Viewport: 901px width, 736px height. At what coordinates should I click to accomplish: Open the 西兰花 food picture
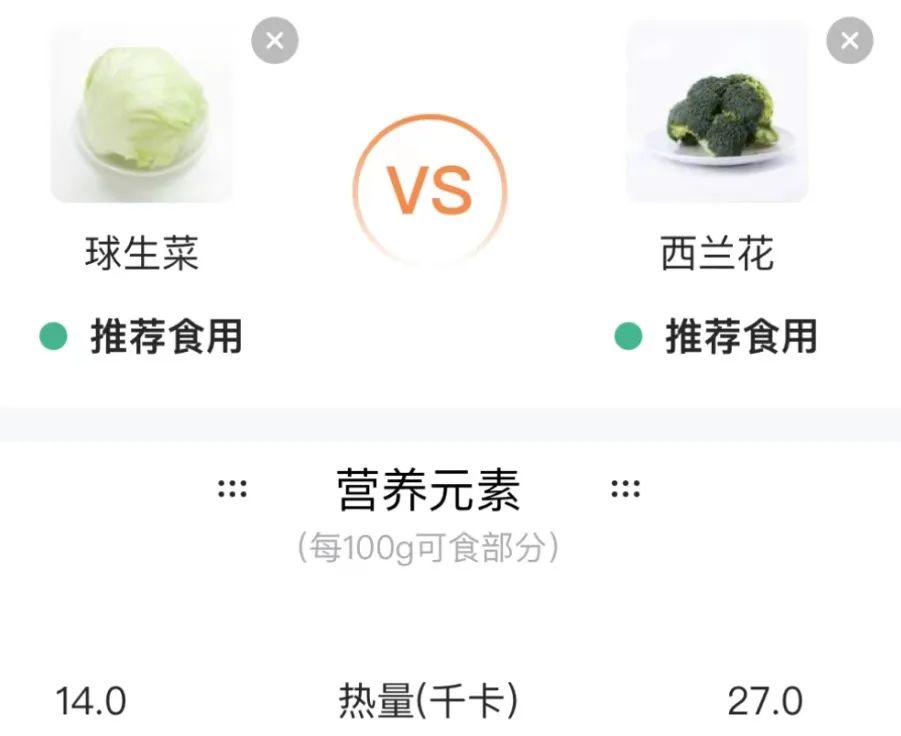[717, 114]
